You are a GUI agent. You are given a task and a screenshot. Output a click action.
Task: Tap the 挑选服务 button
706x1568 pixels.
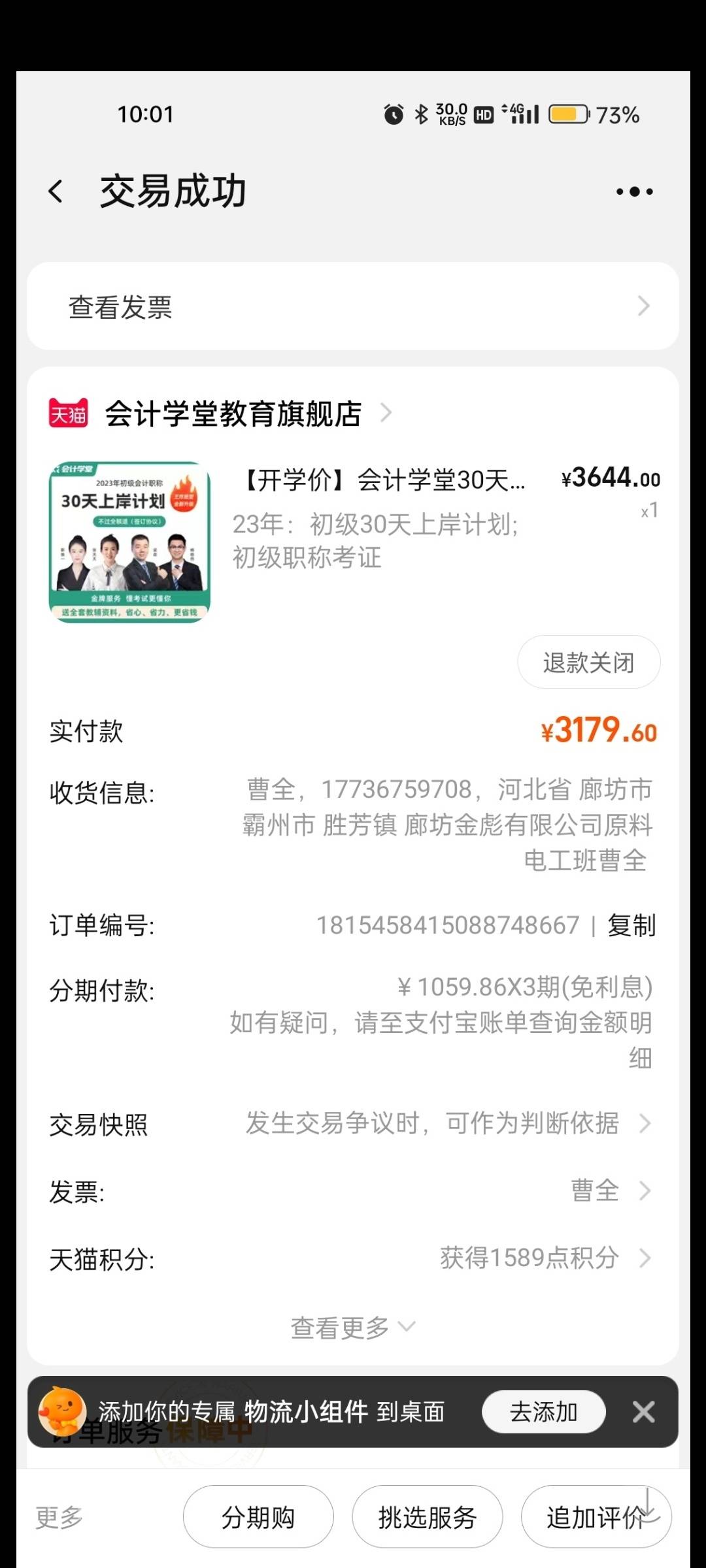(427, 1517)
